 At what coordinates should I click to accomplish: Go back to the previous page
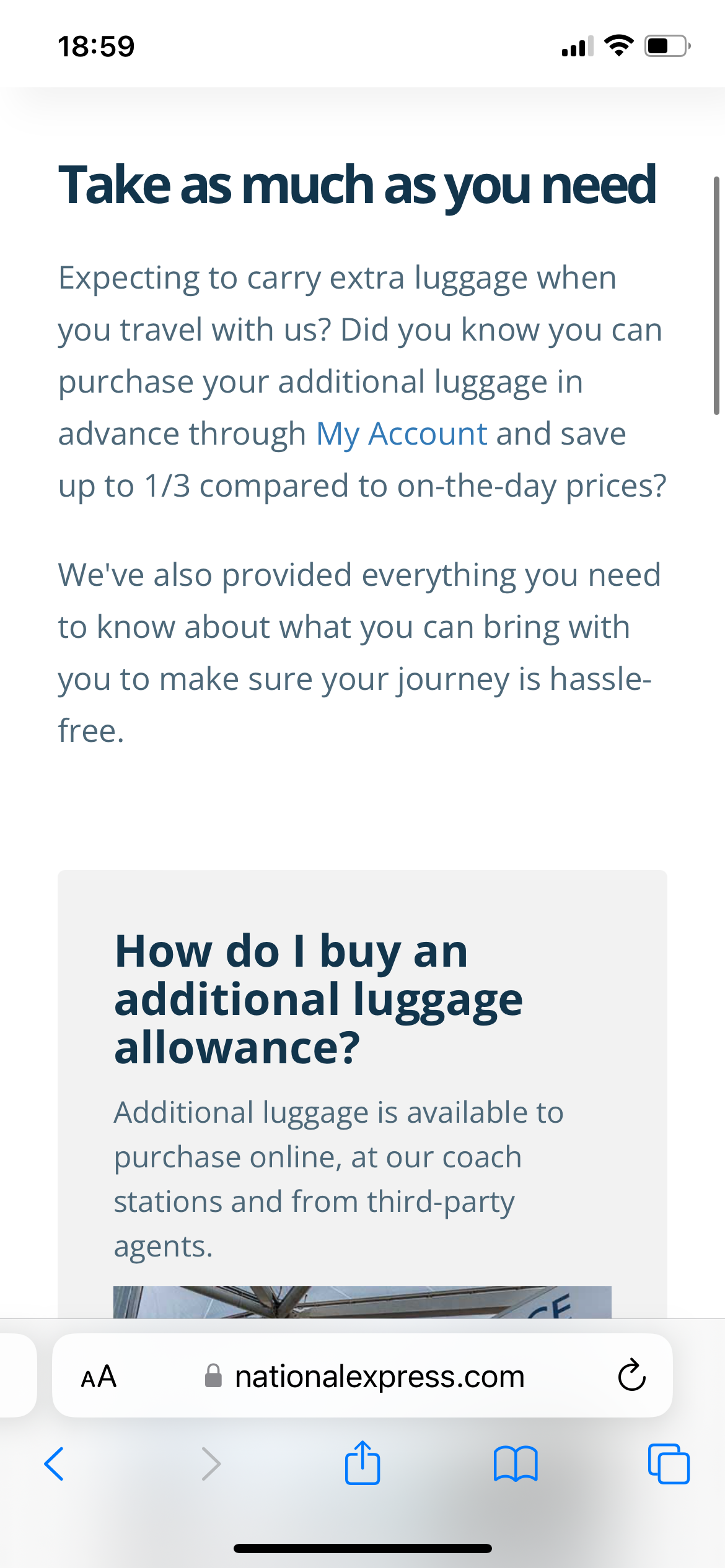click(x=55, y=1464)
